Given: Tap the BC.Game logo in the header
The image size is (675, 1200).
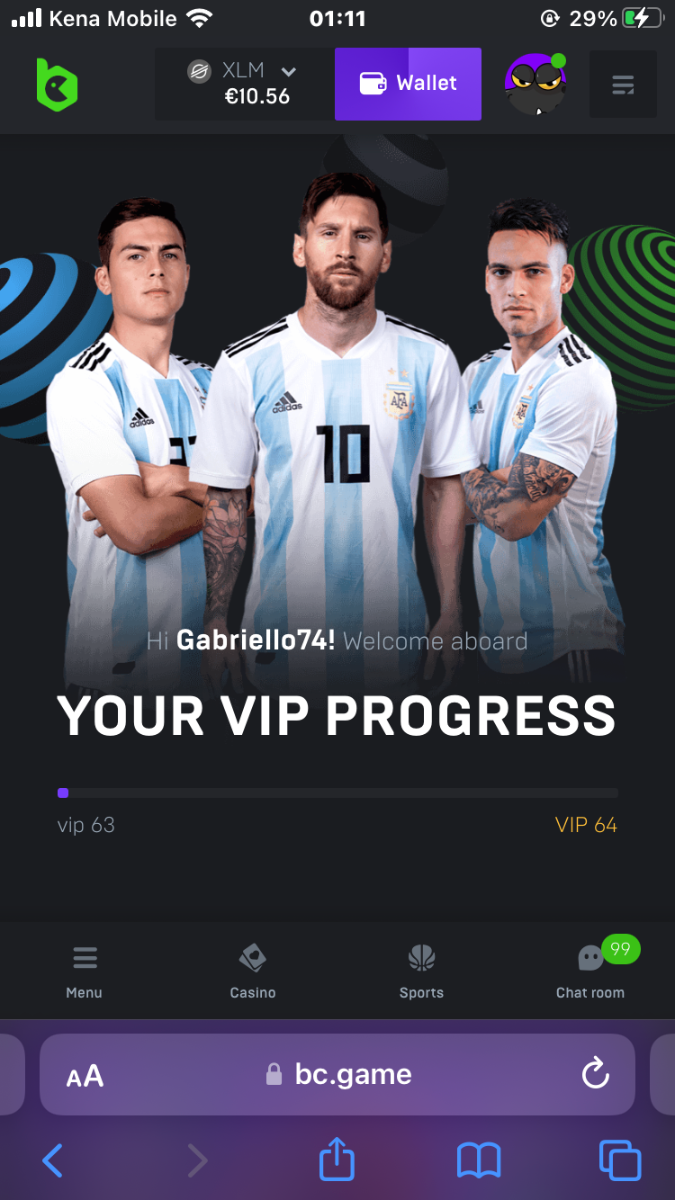Looking at the screenshot, I should tap(56, 84).
